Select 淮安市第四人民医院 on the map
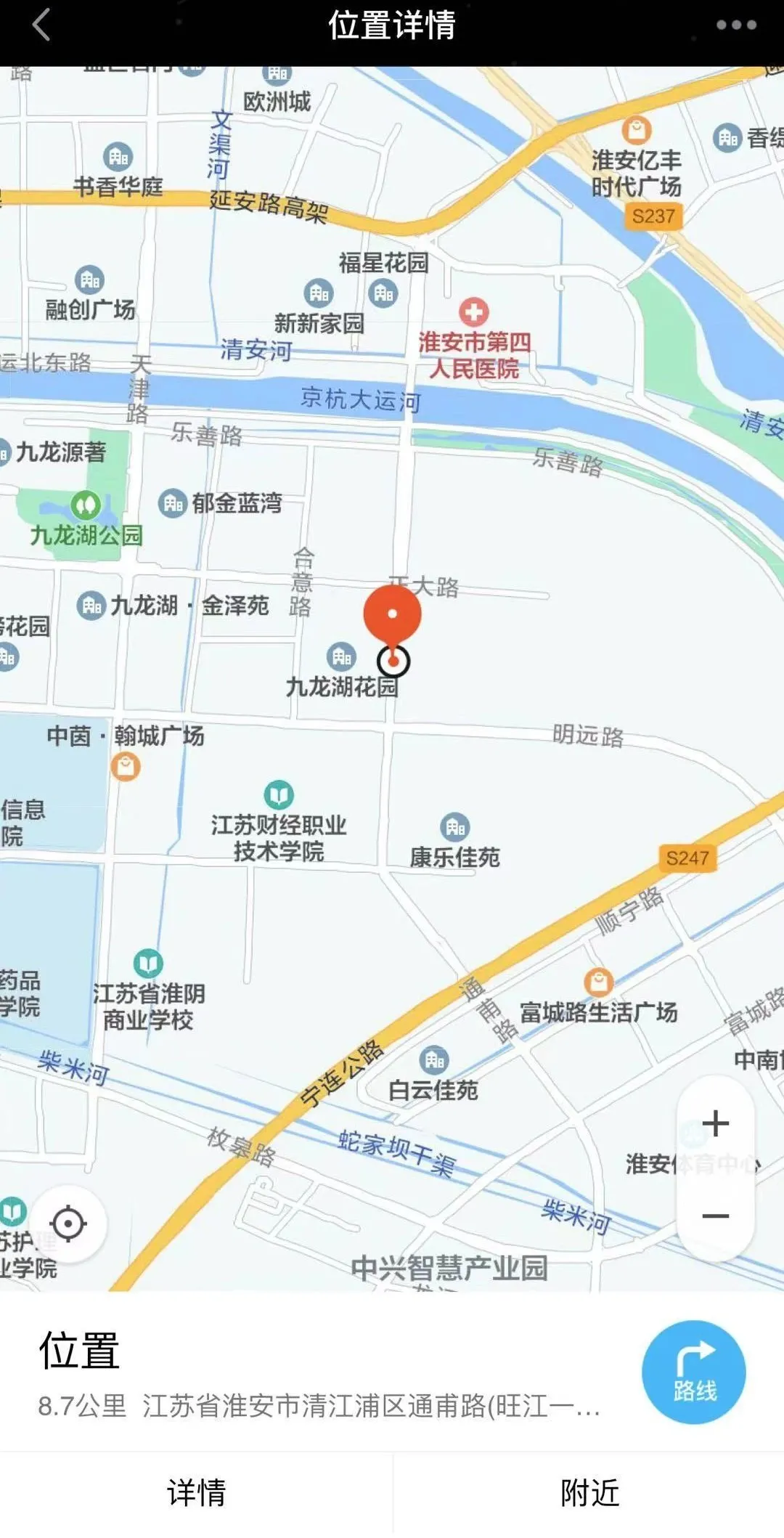Image resolution: width=784 pixels, height=1538 pixels. click(x=473, y=313)
